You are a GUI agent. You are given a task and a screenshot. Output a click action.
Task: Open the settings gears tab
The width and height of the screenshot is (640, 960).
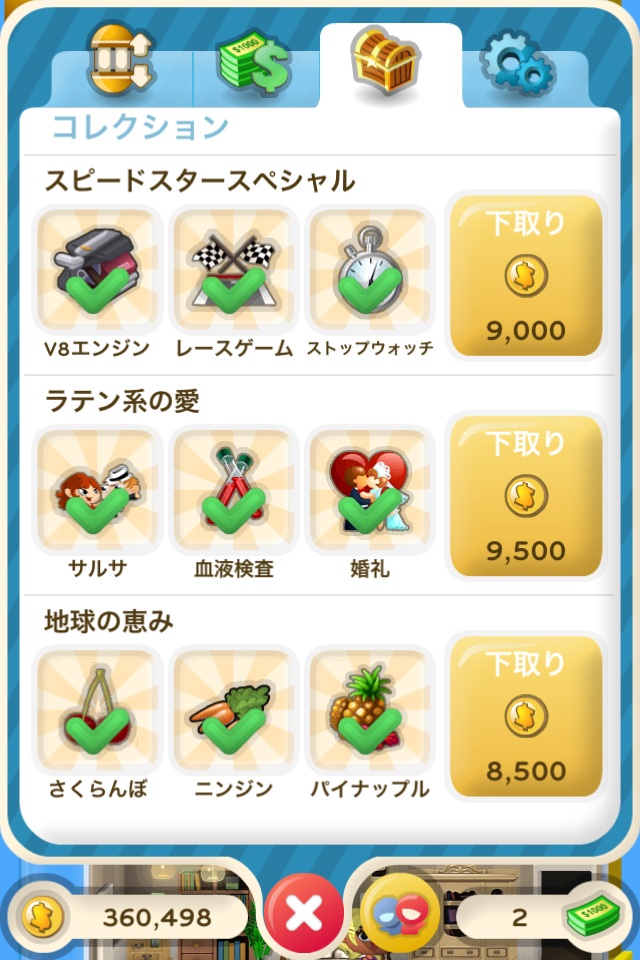tap(516, 65)
